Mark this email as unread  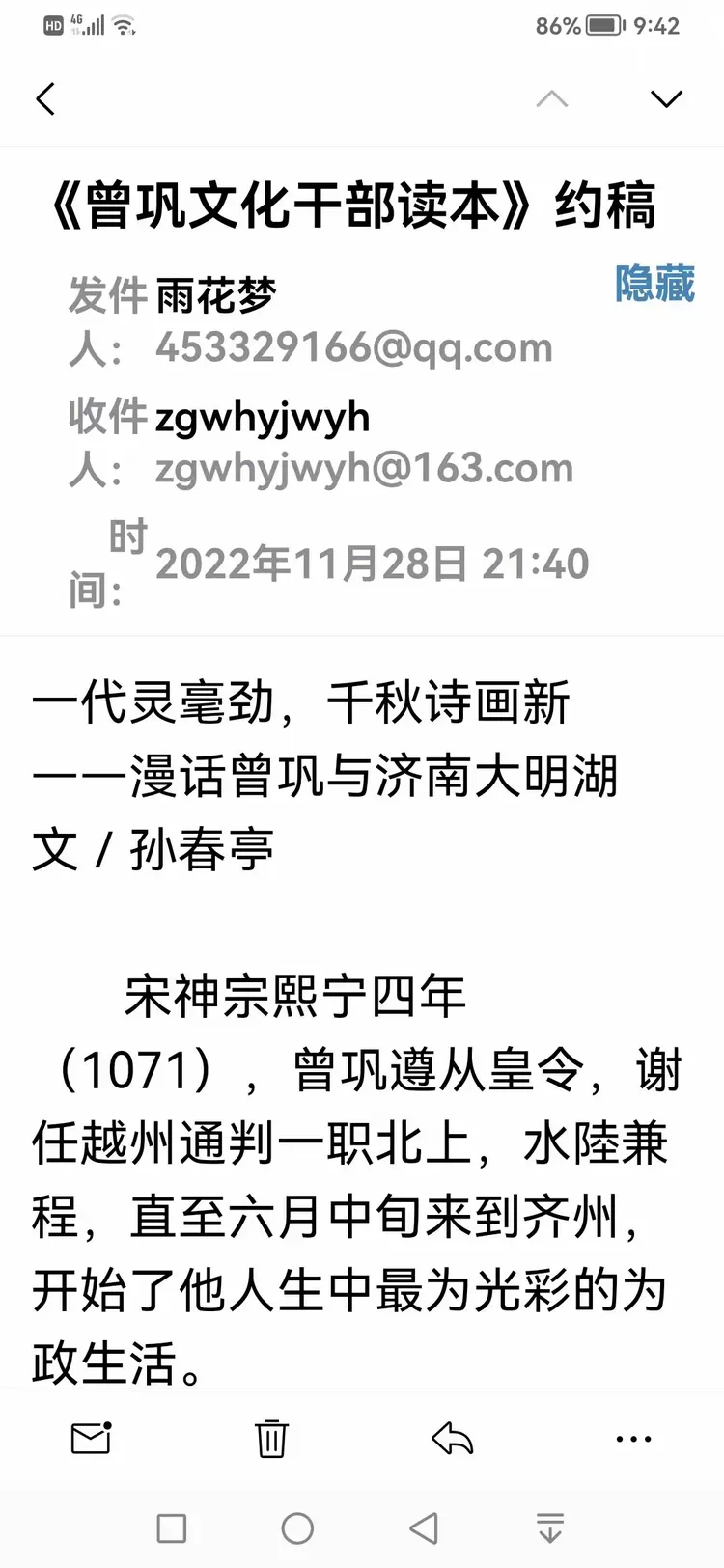[x=92, y=1438]
